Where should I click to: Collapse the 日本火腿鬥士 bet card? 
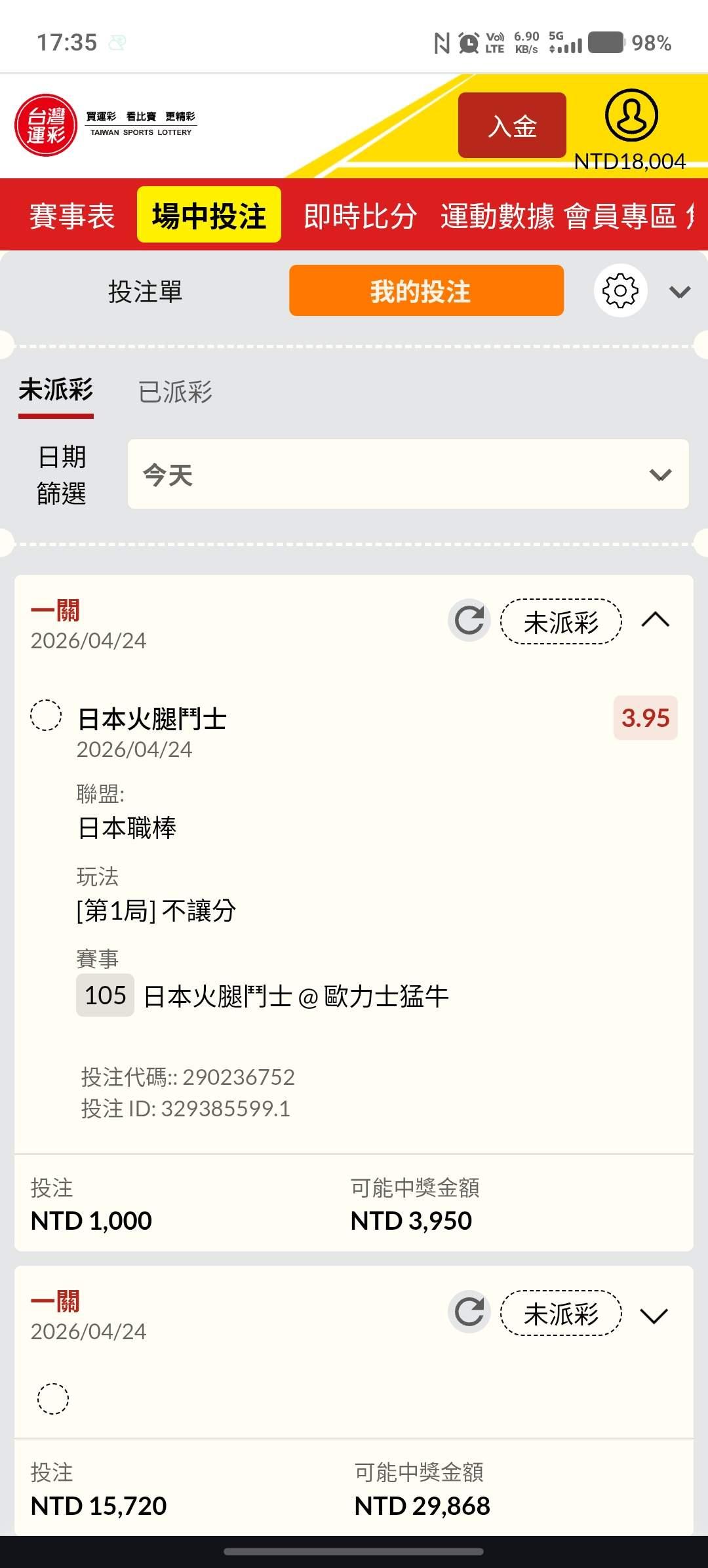656,620
